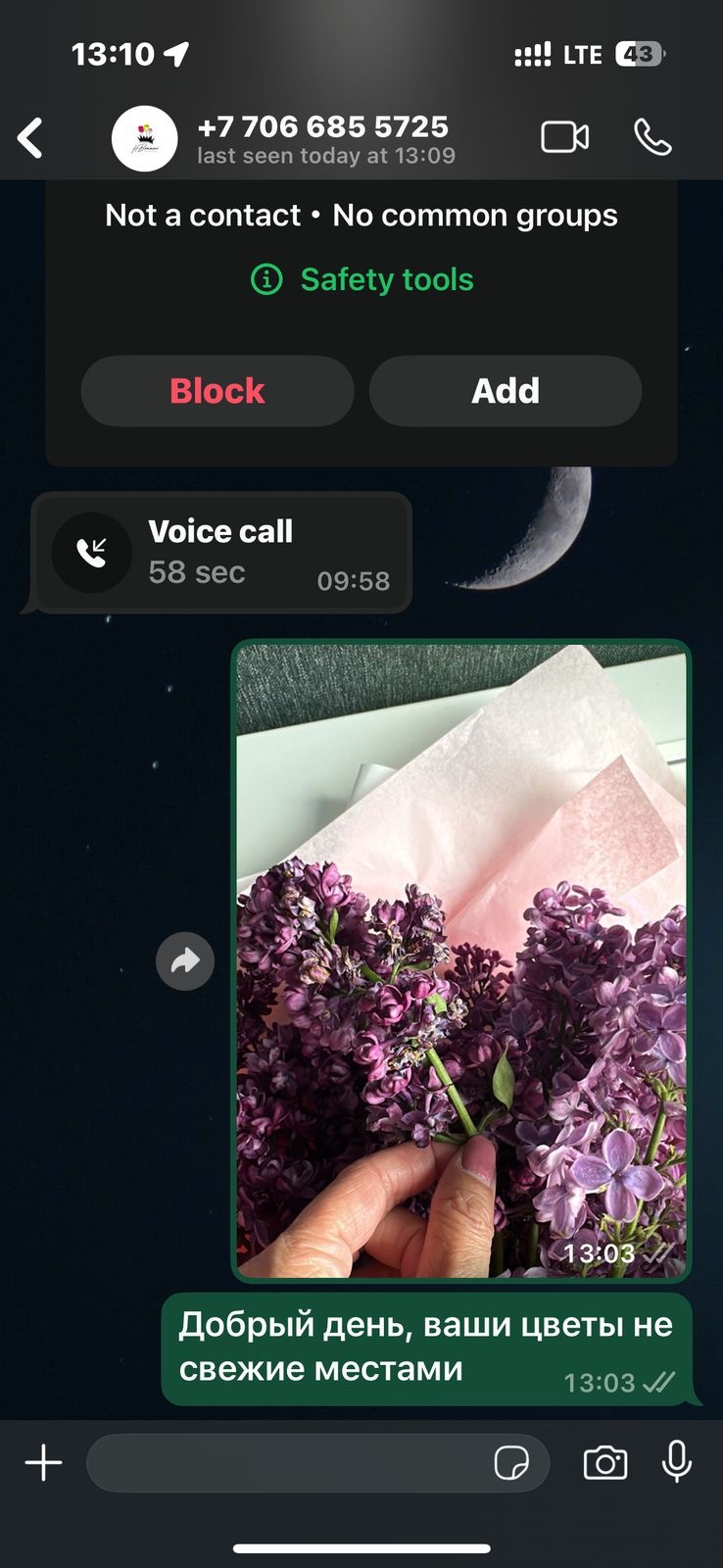Image resolution: width=723 pixels, height=1568 pixels.
Task: Open the sent lilac flowers photo
Action: pos(461,960)
